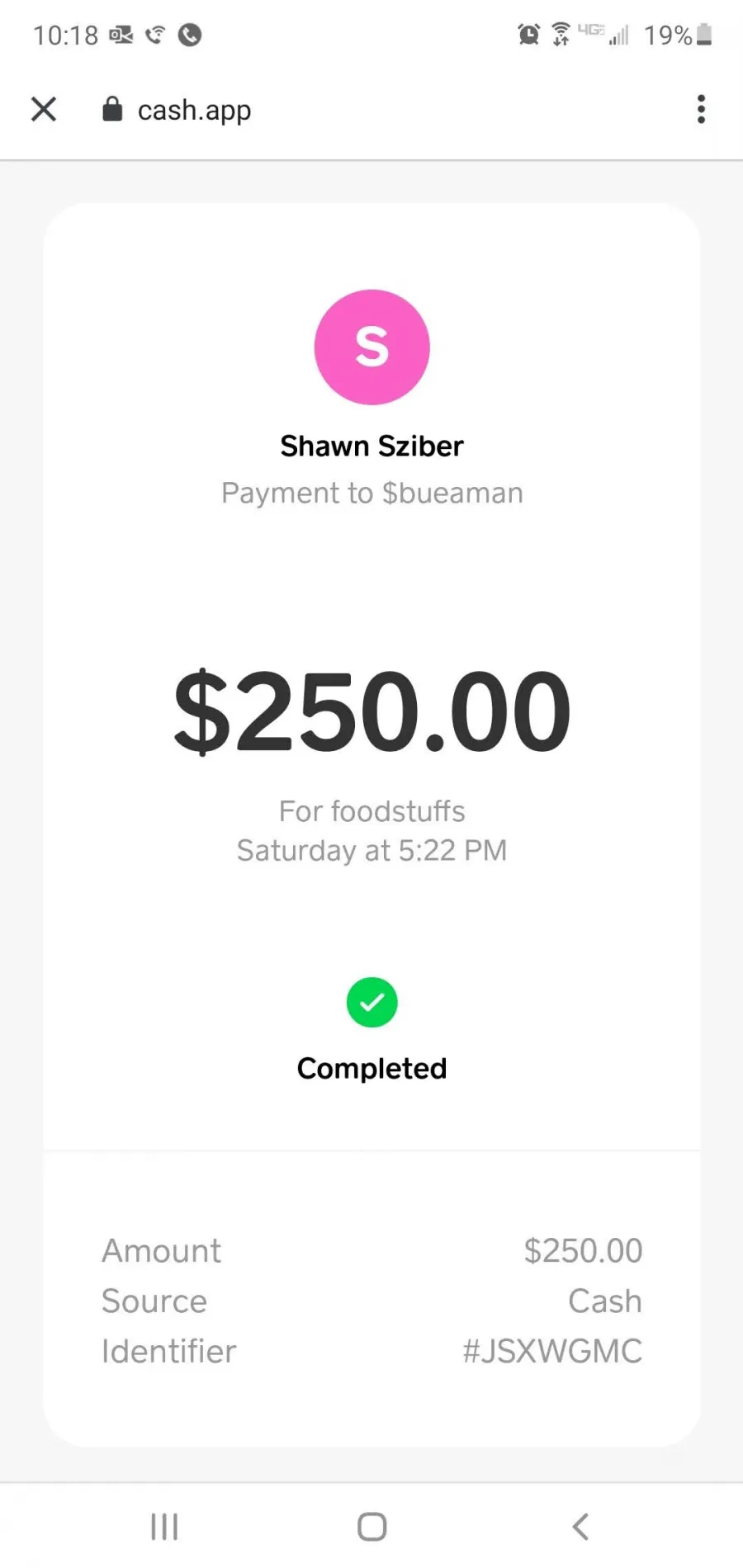Go back using system navigation
Viewport: 743px width, 1568px height.
pos(580,1527)
